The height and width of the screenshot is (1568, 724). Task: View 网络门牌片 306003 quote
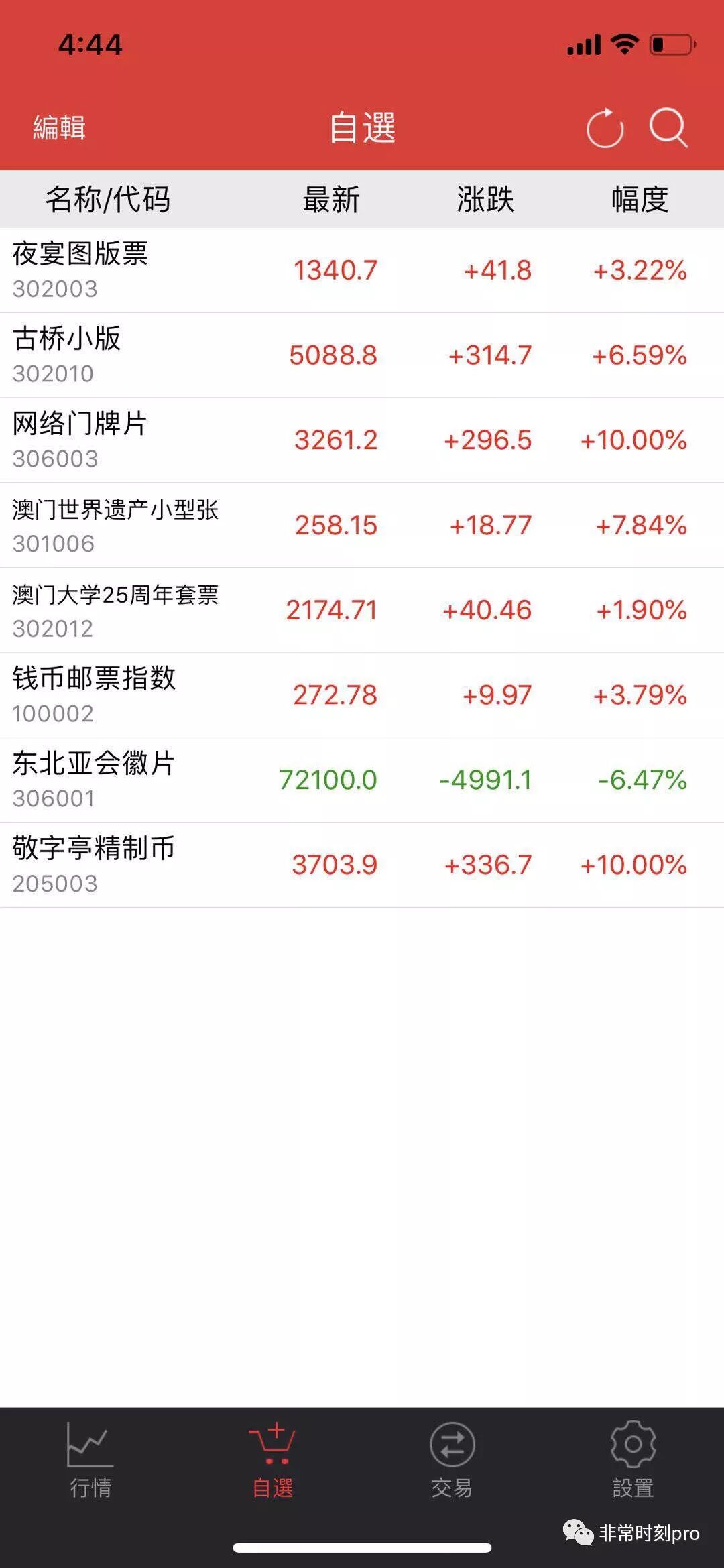[362, 440]
